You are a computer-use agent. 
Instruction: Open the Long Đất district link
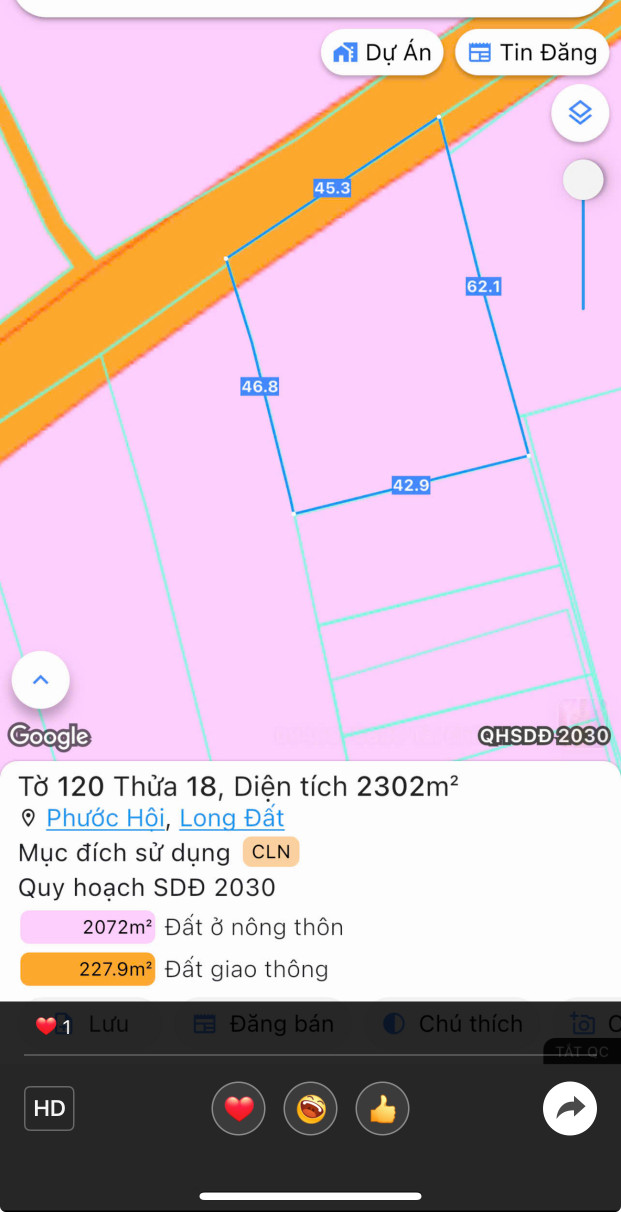[x=232, y=818]
